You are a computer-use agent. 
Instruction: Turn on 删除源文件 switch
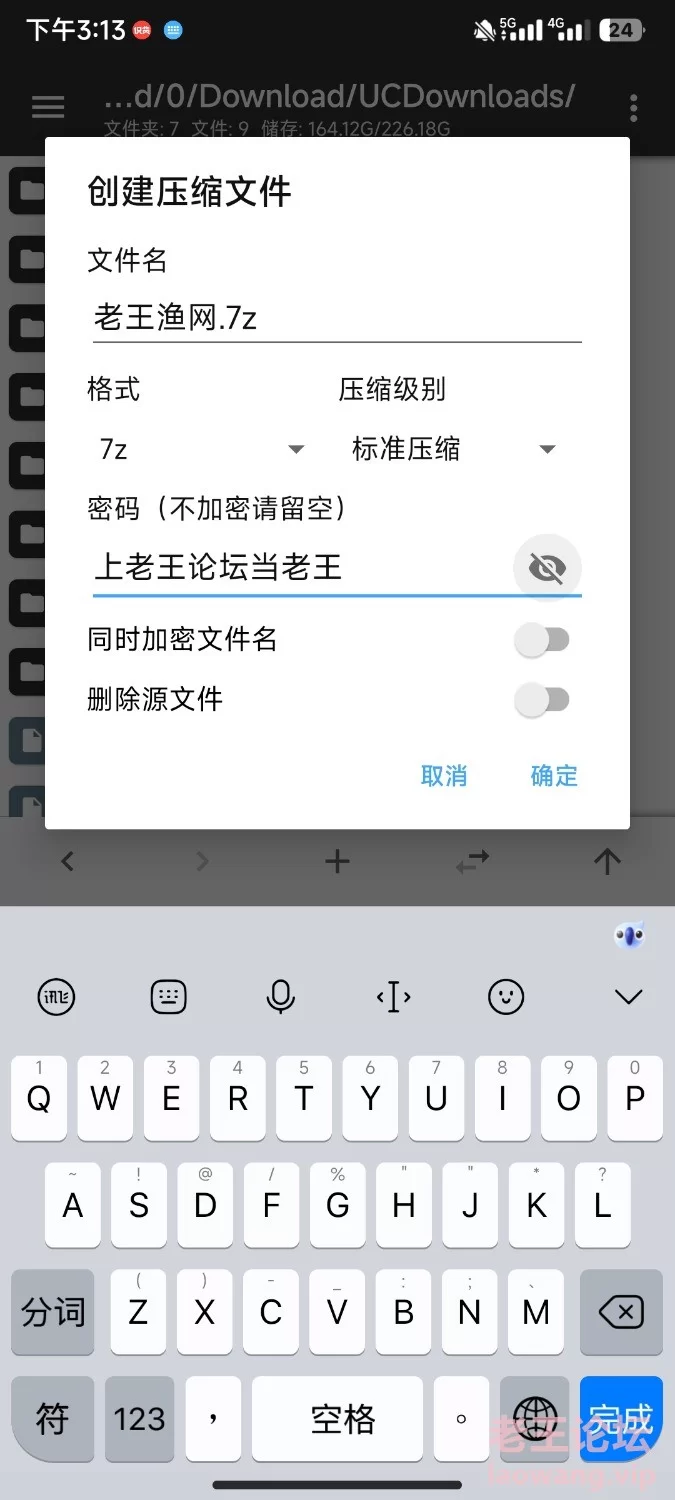542,700
